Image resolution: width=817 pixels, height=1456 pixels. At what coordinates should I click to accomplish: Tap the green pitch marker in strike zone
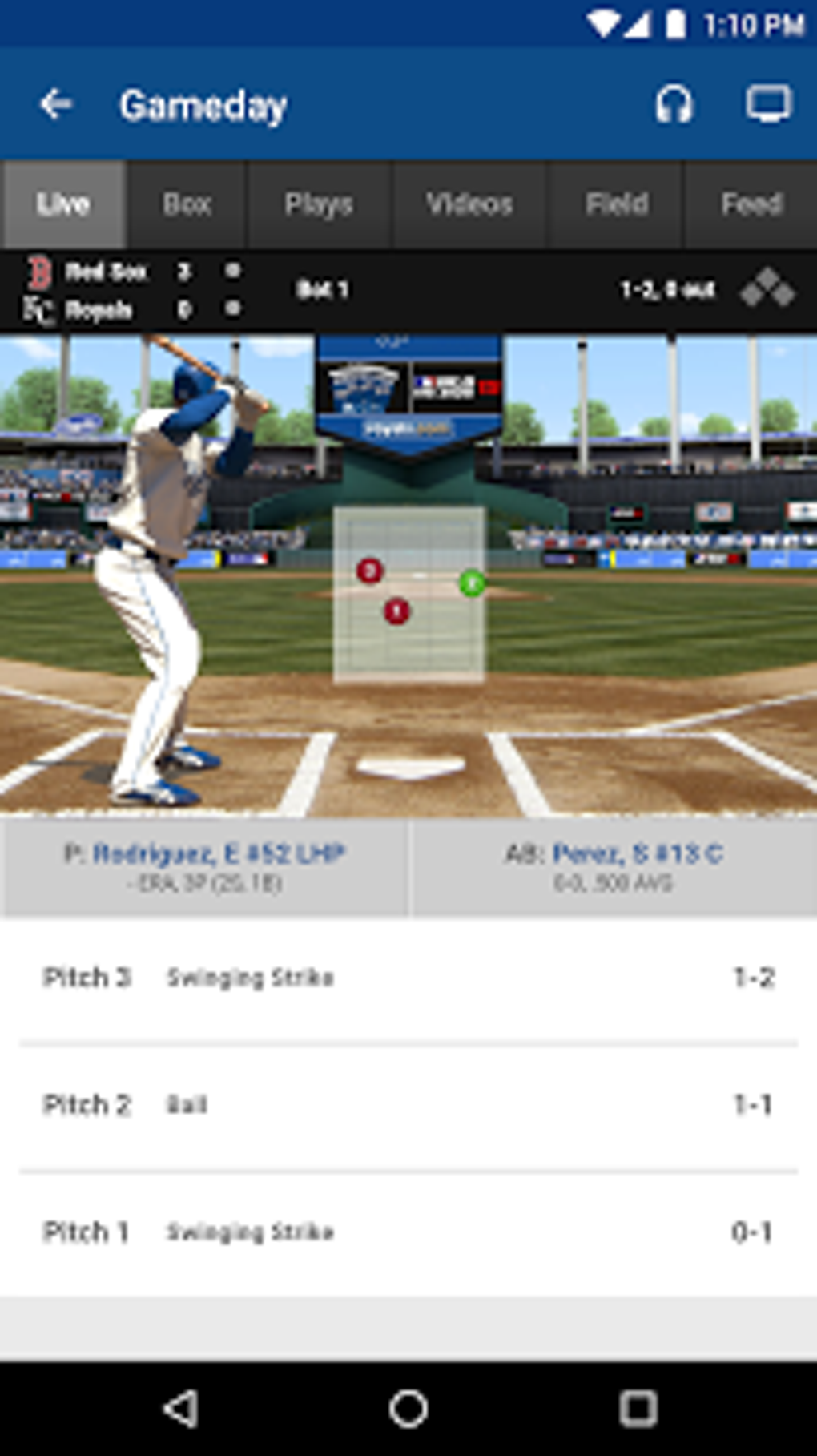pos(472,583)
